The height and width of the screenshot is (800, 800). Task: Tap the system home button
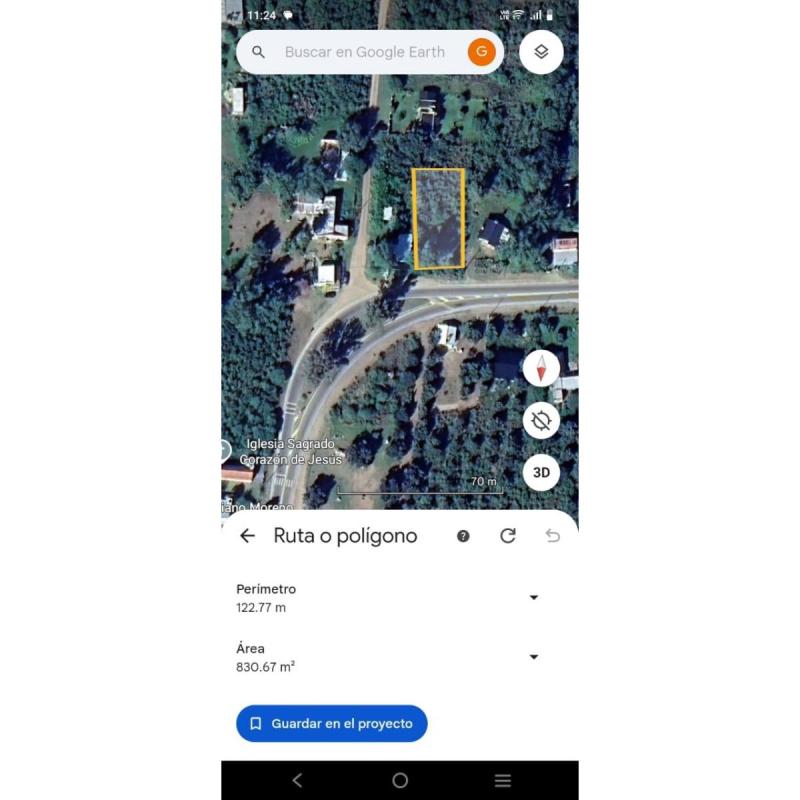[400, 780]
